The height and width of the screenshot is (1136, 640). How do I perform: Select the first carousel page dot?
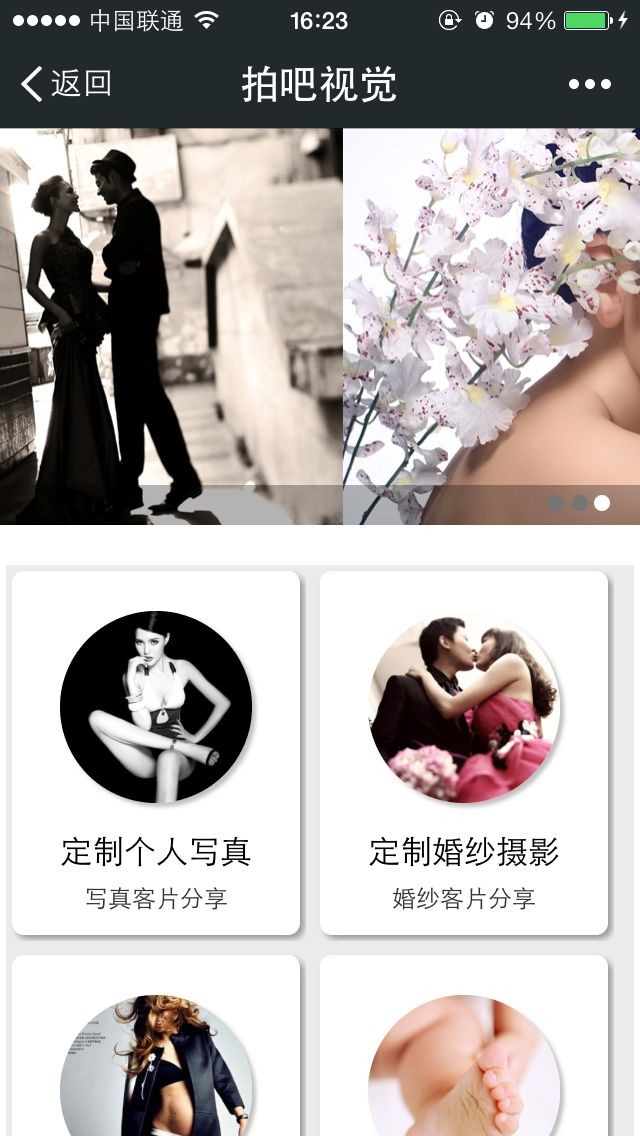coord(557,503)
